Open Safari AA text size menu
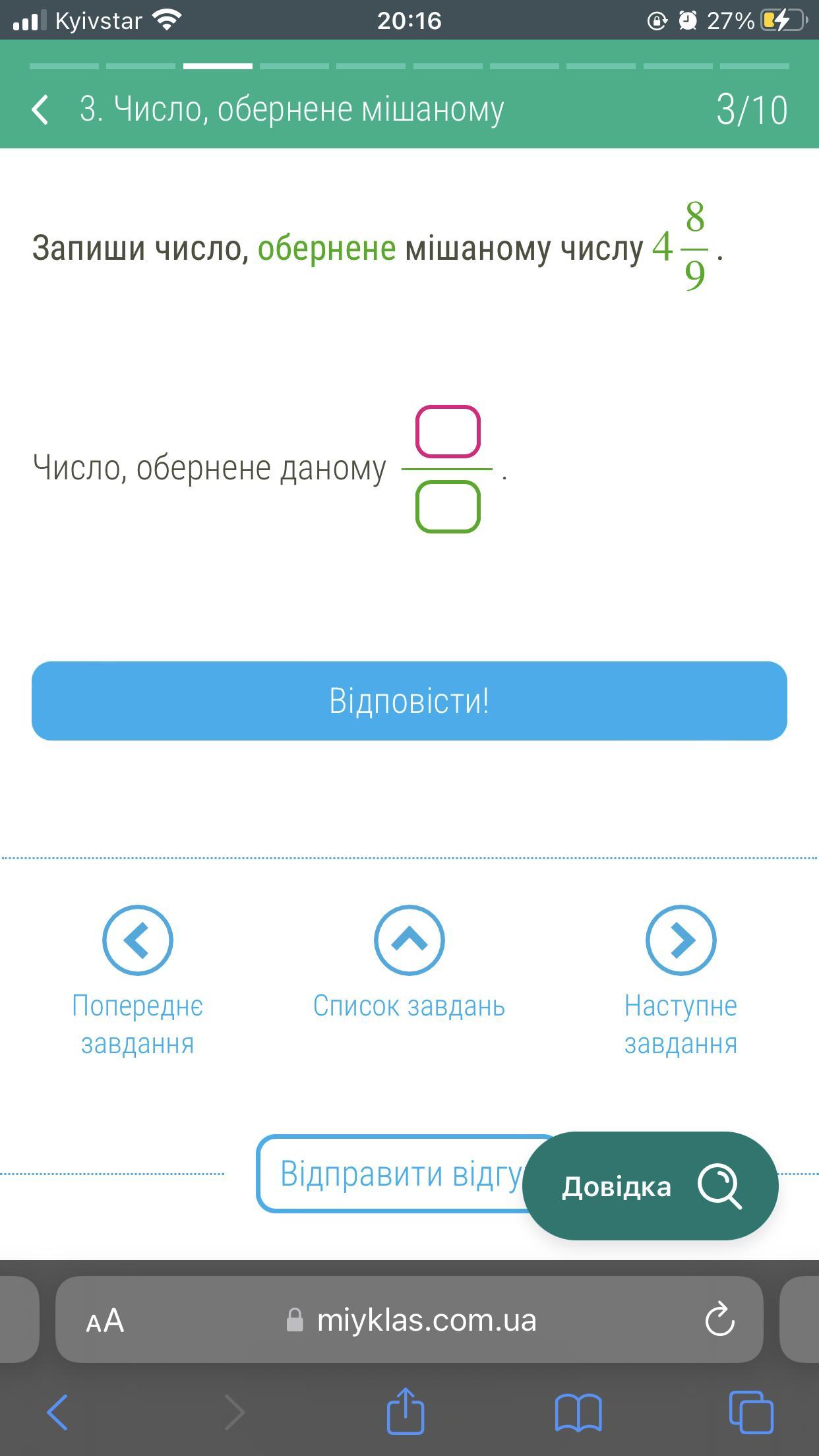 click(x=106, y=1321)
